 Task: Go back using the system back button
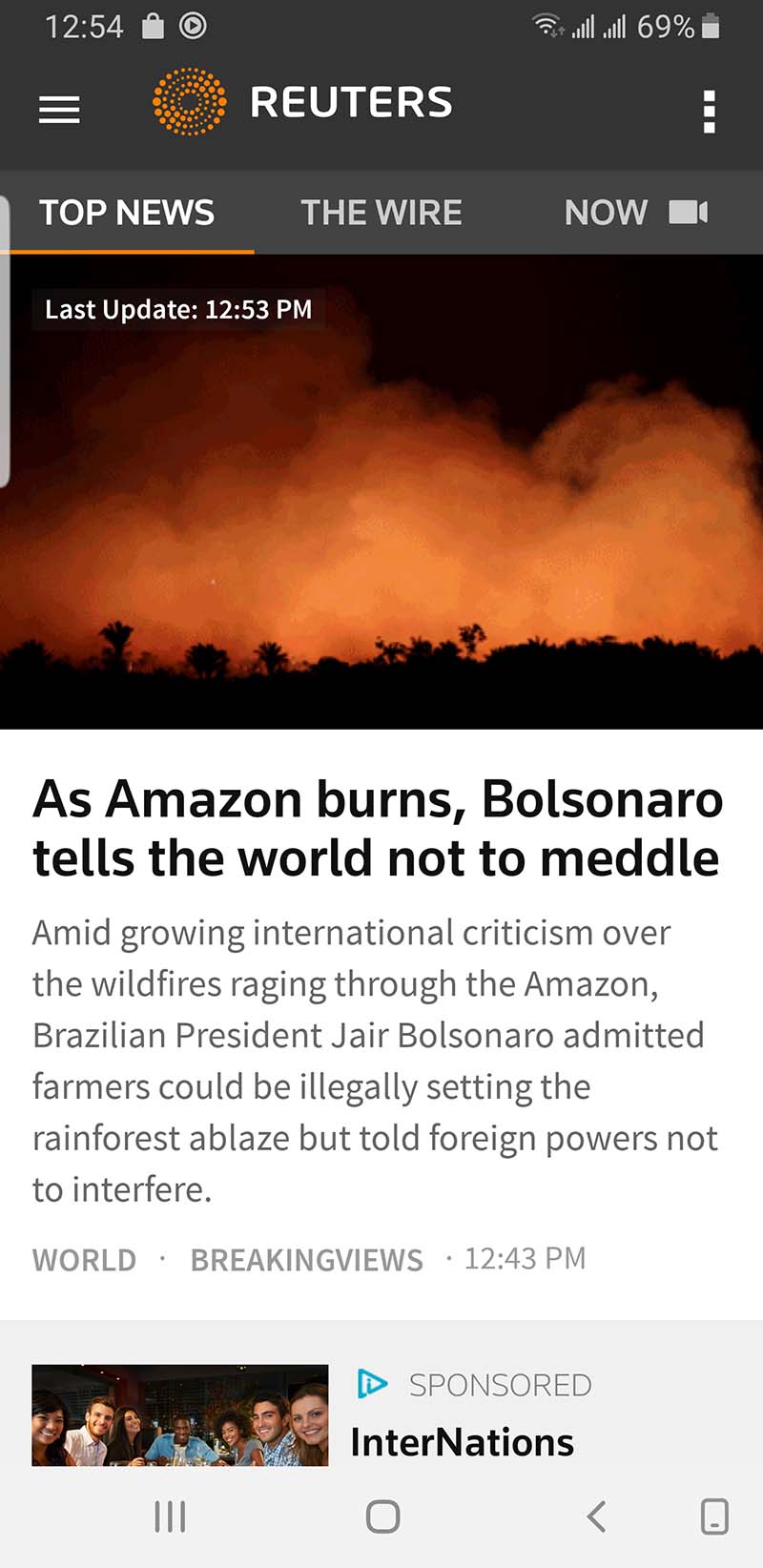click(596, 1516)
